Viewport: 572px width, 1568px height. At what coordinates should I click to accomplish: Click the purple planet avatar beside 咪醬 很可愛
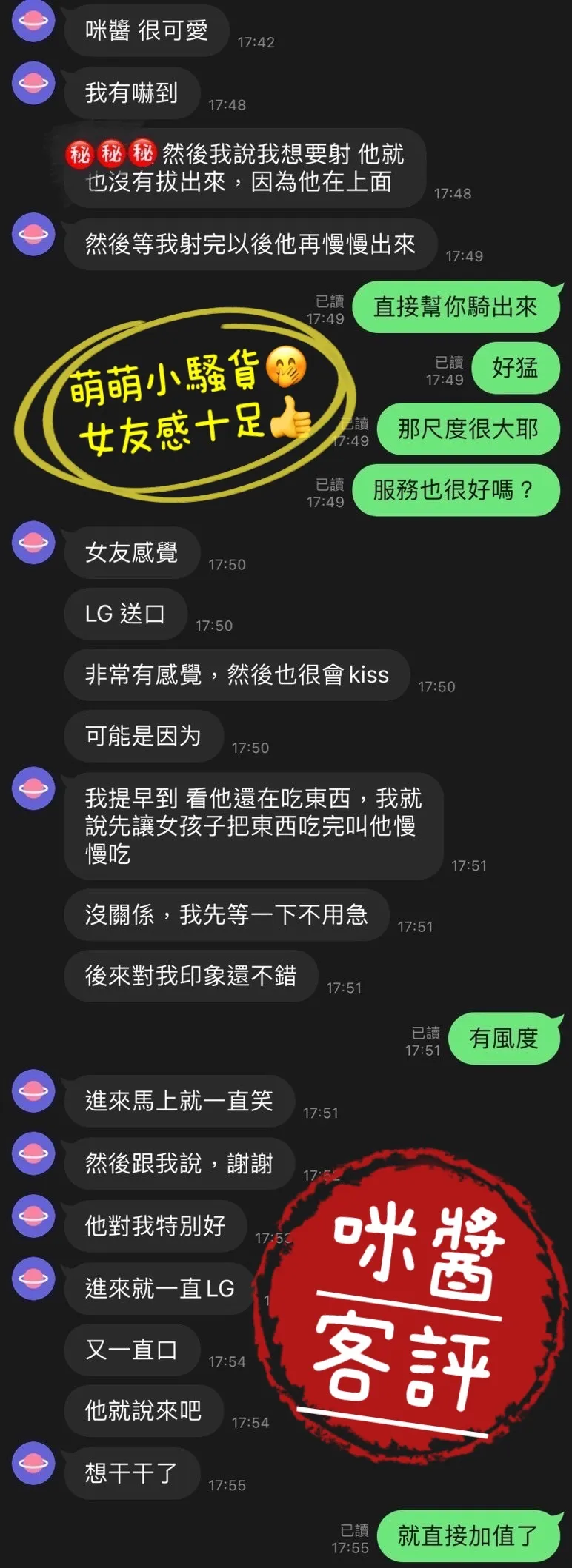point(33,22)
